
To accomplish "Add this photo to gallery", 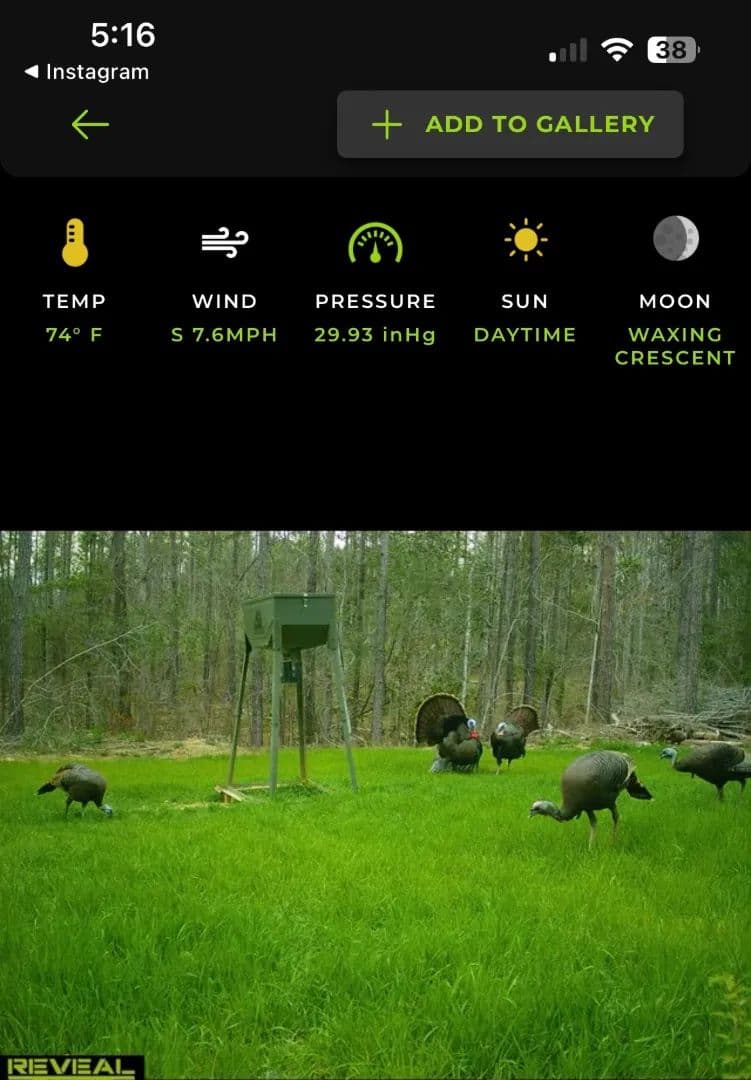I will coord(510,124).
